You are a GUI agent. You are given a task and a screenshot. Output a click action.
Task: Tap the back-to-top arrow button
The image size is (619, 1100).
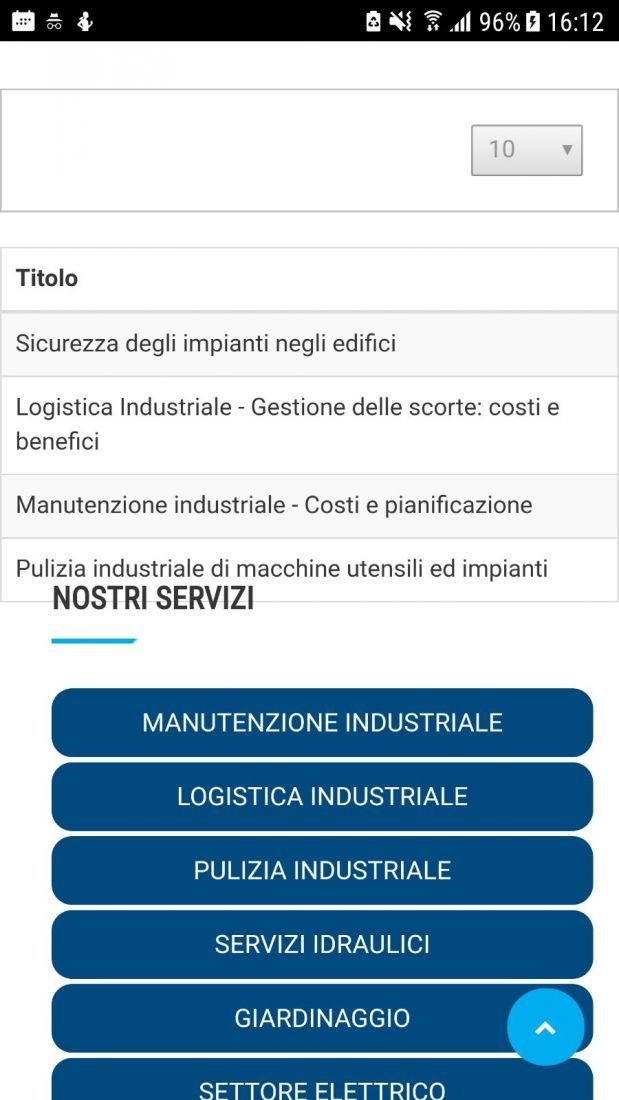(545, 1027)
